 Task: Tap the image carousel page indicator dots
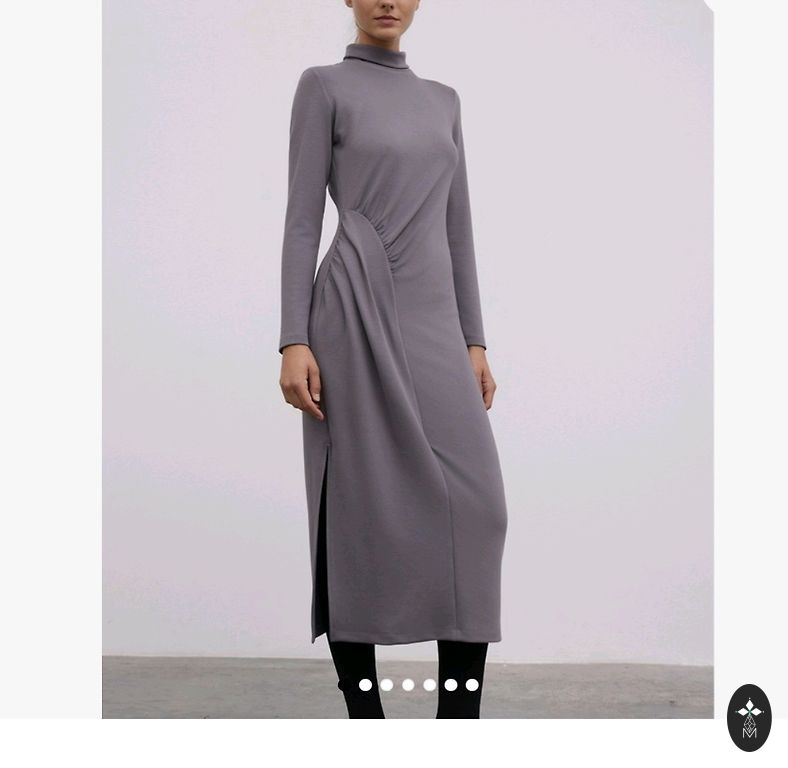[408, 685]
